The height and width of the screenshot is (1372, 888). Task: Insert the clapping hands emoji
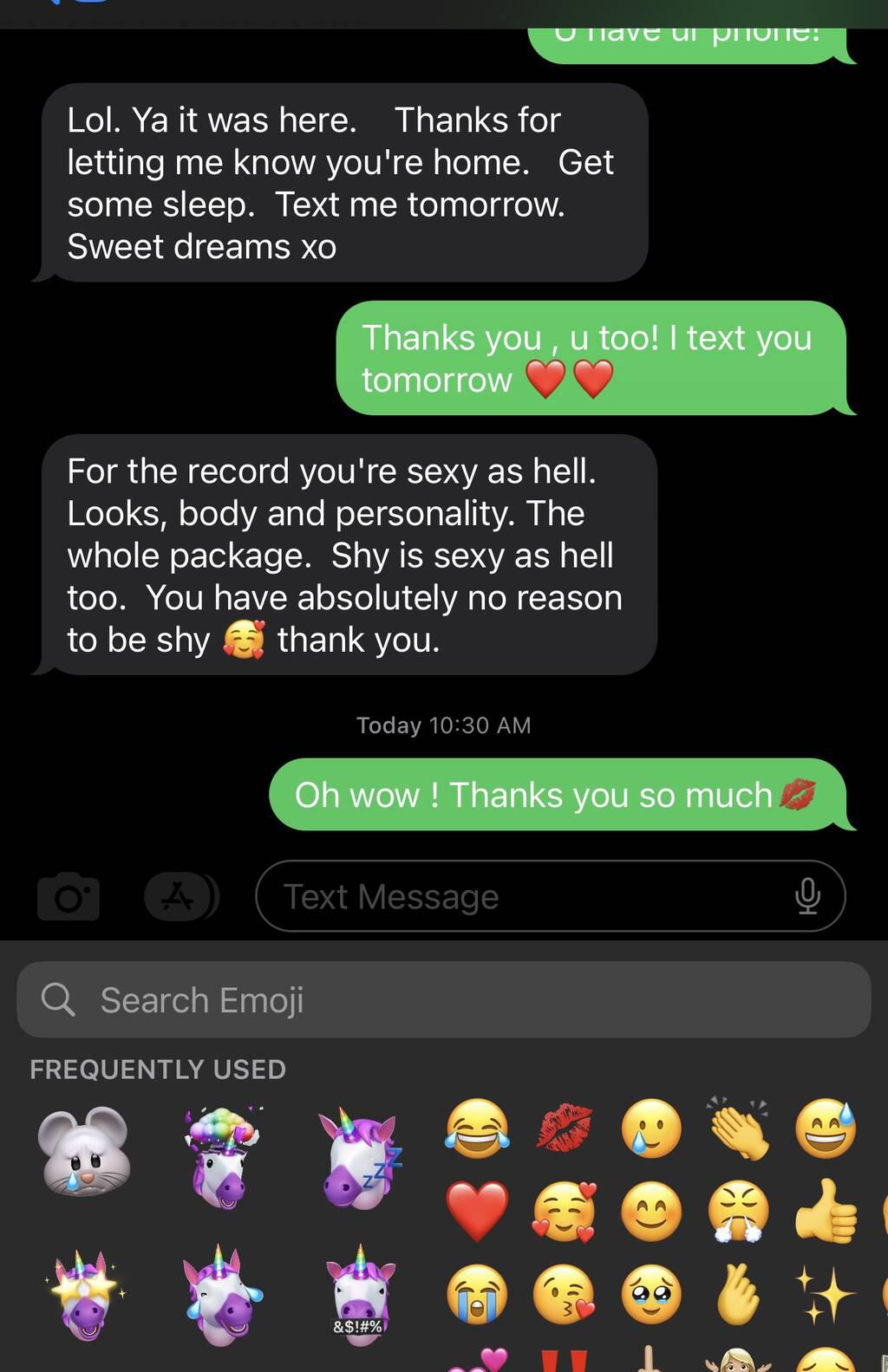click(x=739, y=1128)
